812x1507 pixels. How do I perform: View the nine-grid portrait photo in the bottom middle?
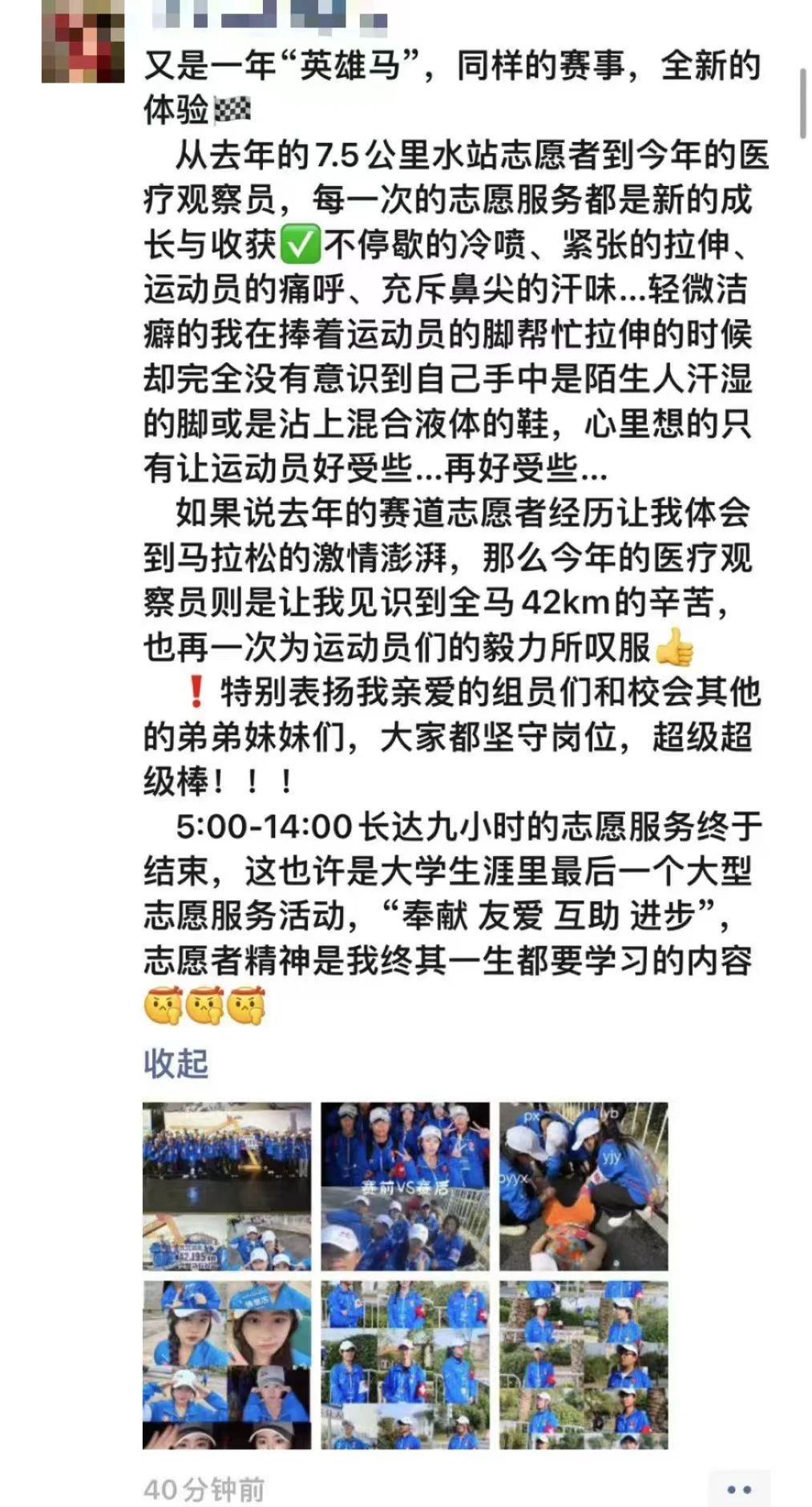pyautogui.click(x=405, y=1364)
